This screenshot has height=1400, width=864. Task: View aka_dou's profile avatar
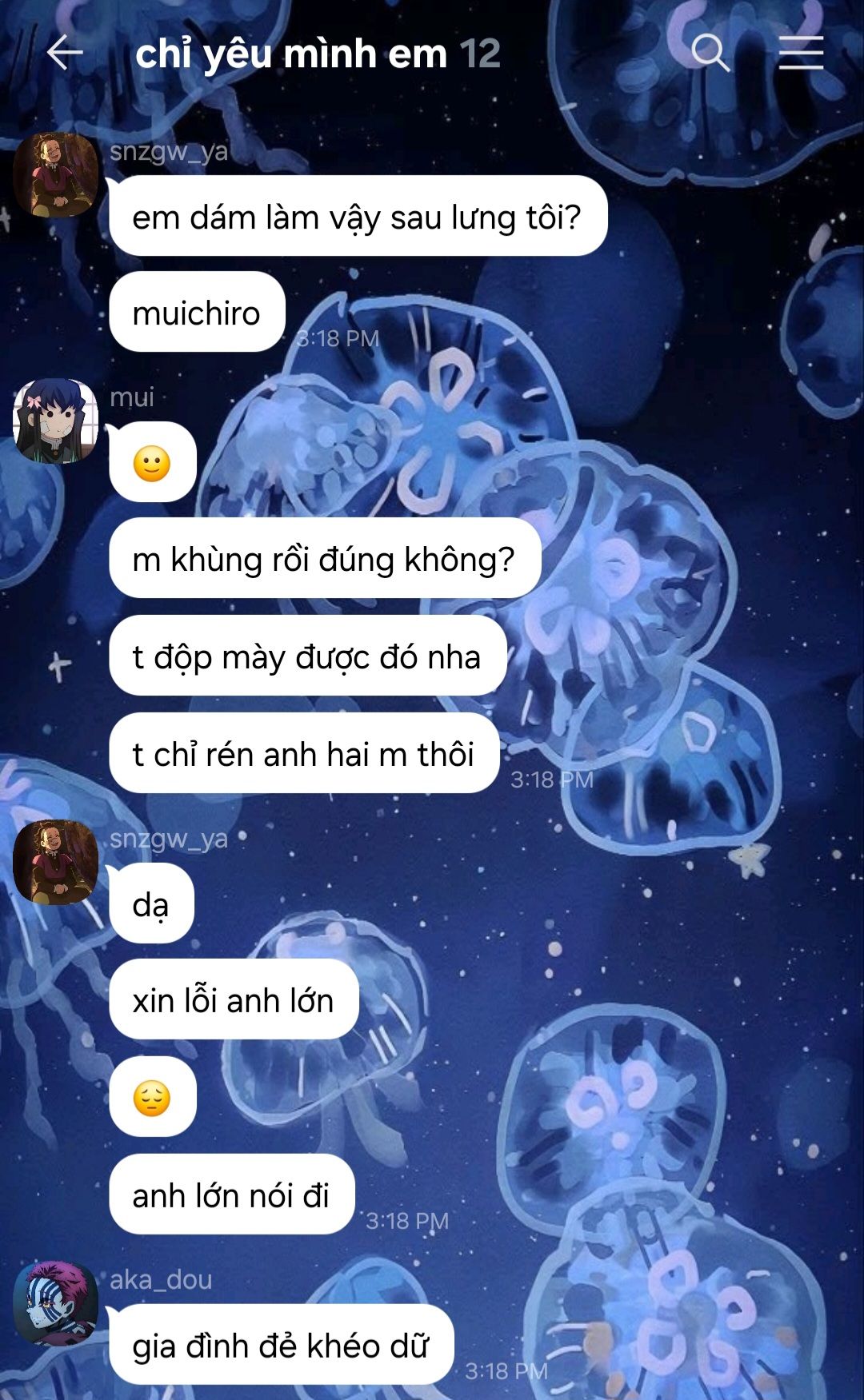pyautogui.click(x=55, y=1304)
